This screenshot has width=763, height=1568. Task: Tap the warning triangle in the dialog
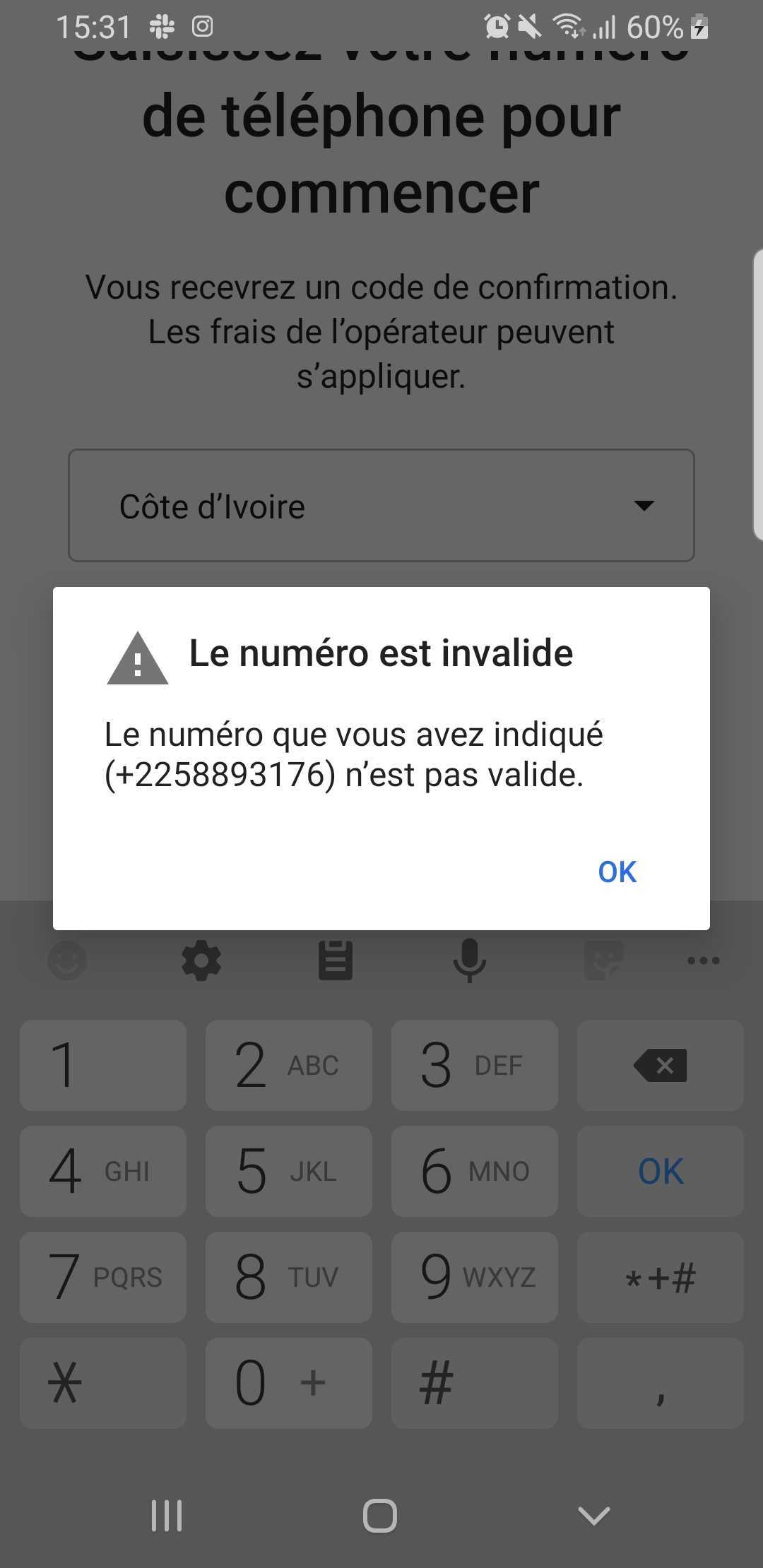coord(137,662)
